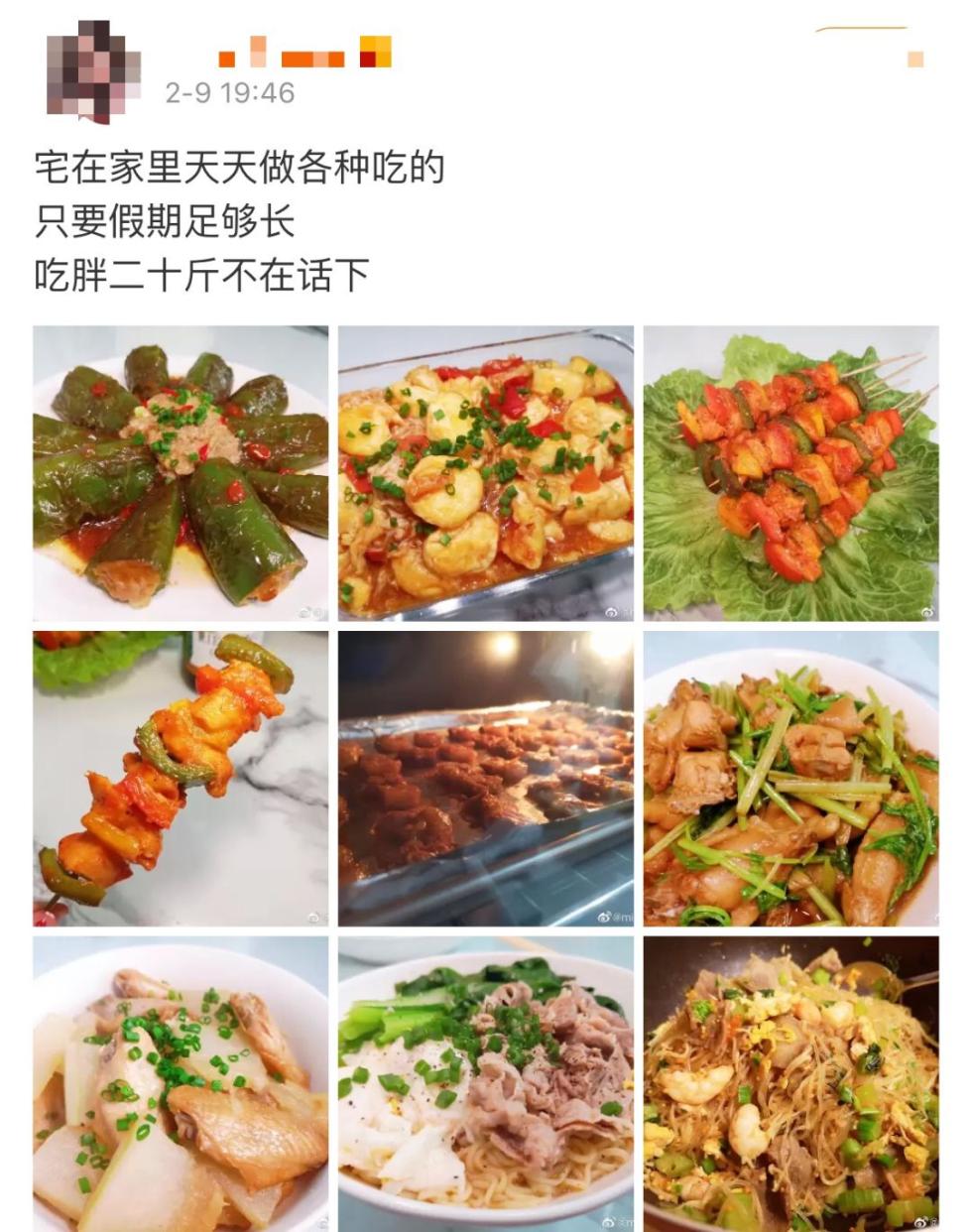Screen dimensions: 972x1232
Task: Open the shrimp fried vermicelli photo
Action: tap(790, 1083)
